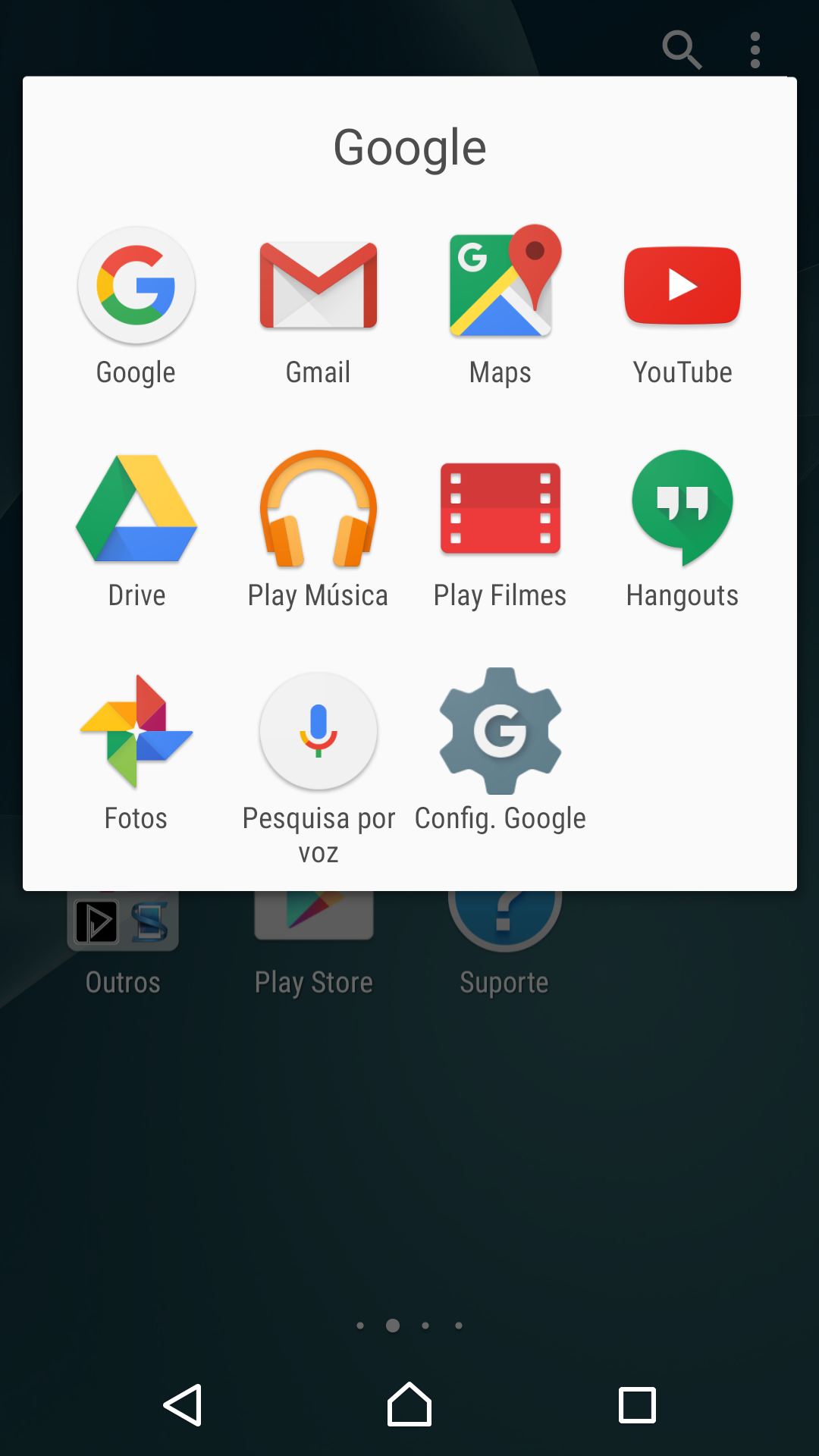
Task: Go back with the navigation bar
Action: [183, 1405]
